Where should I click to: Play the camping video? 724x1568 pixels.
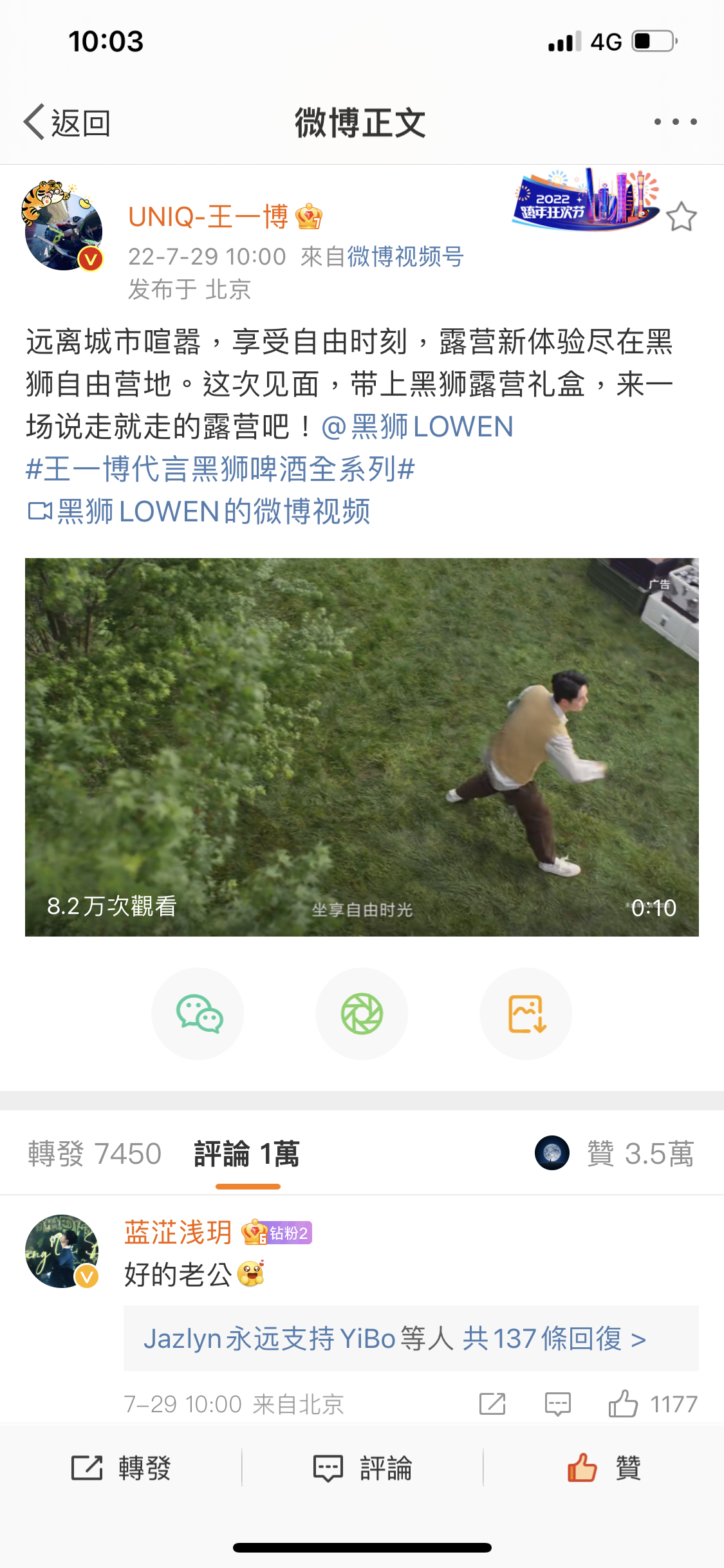[362, 747]
